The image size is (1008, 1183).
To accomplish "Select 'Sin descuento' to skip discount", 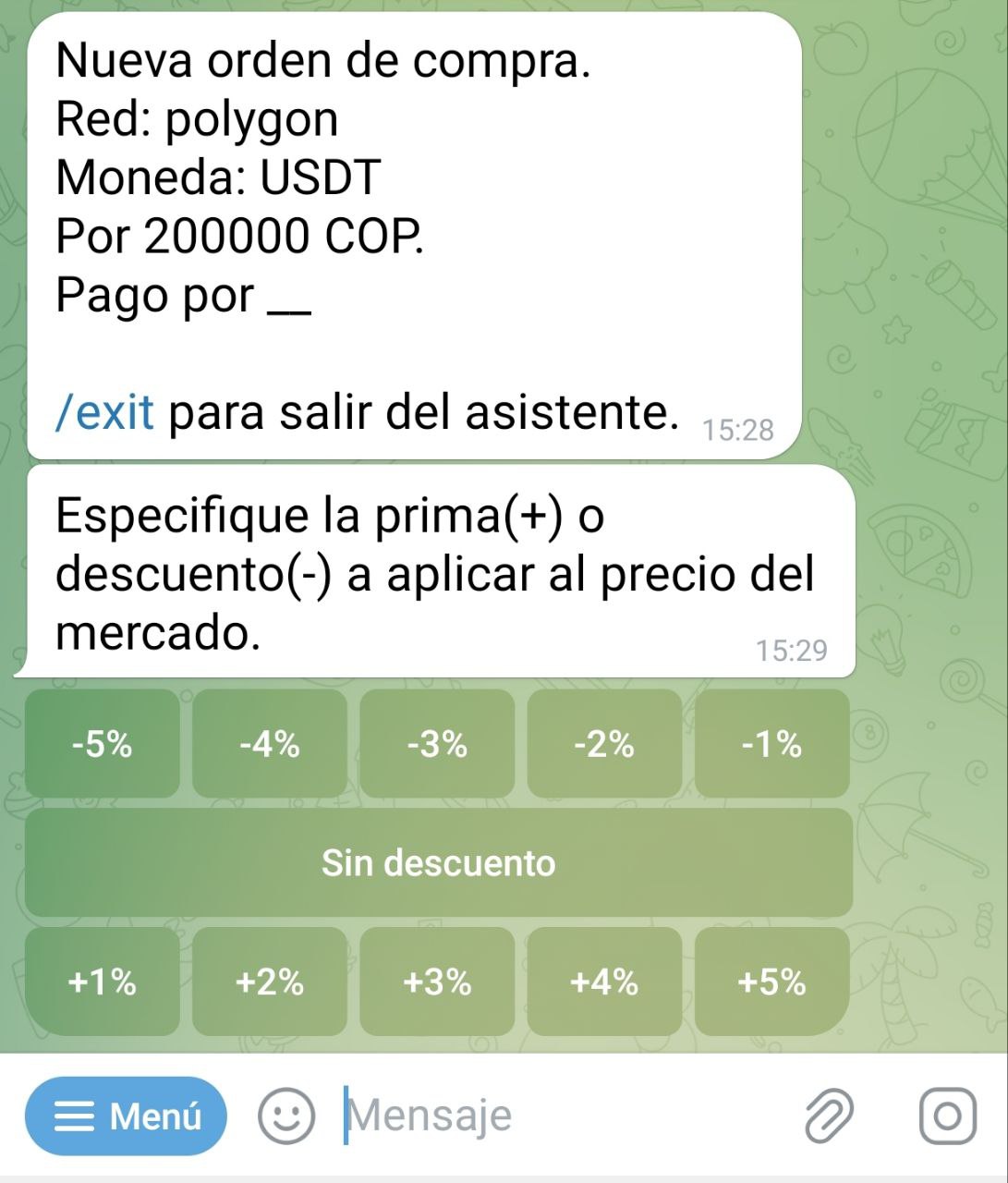I will (x=436, y=863).
